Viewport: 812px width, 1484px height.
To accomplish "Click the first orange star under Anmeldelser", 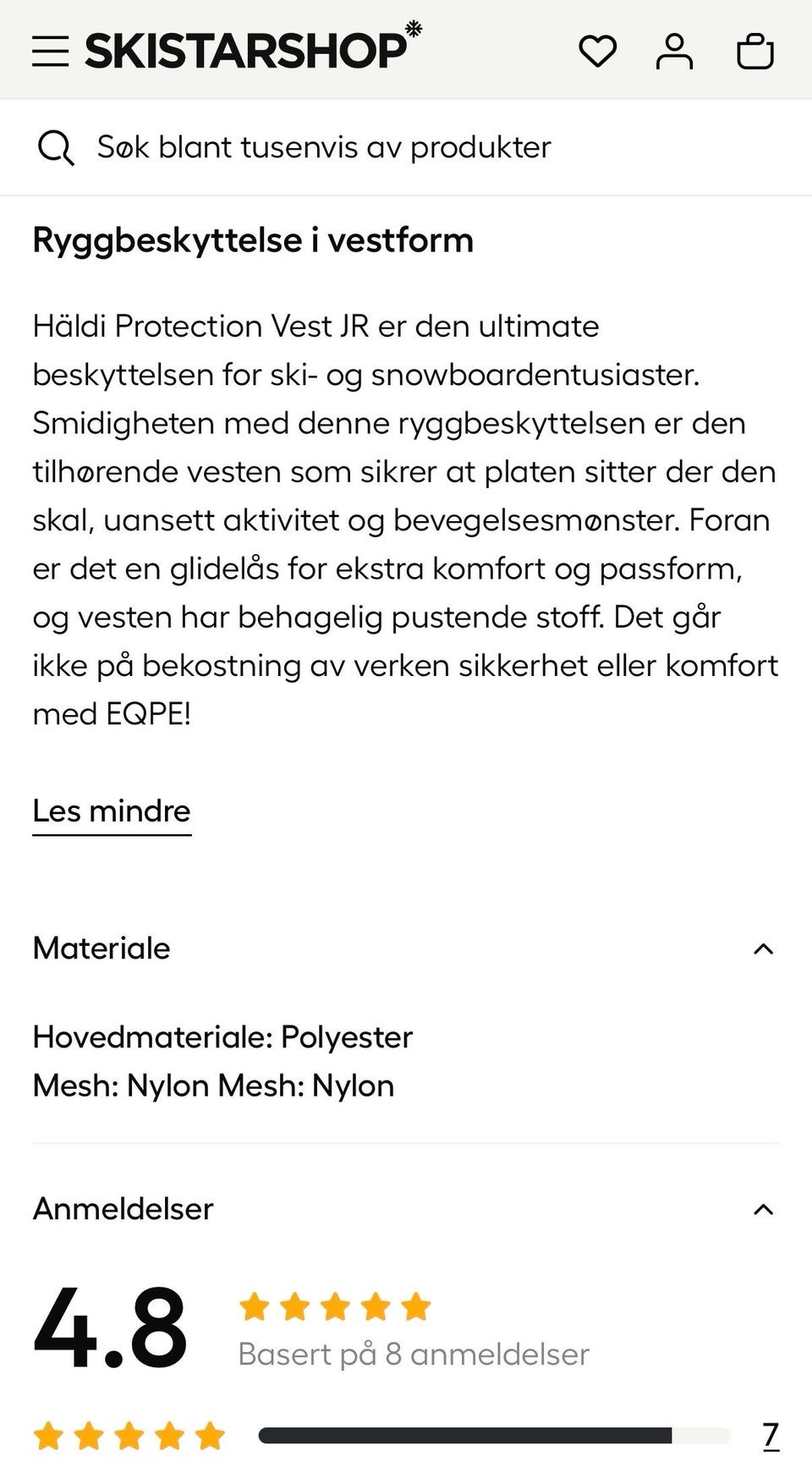I will click(x=255, y=1306).
